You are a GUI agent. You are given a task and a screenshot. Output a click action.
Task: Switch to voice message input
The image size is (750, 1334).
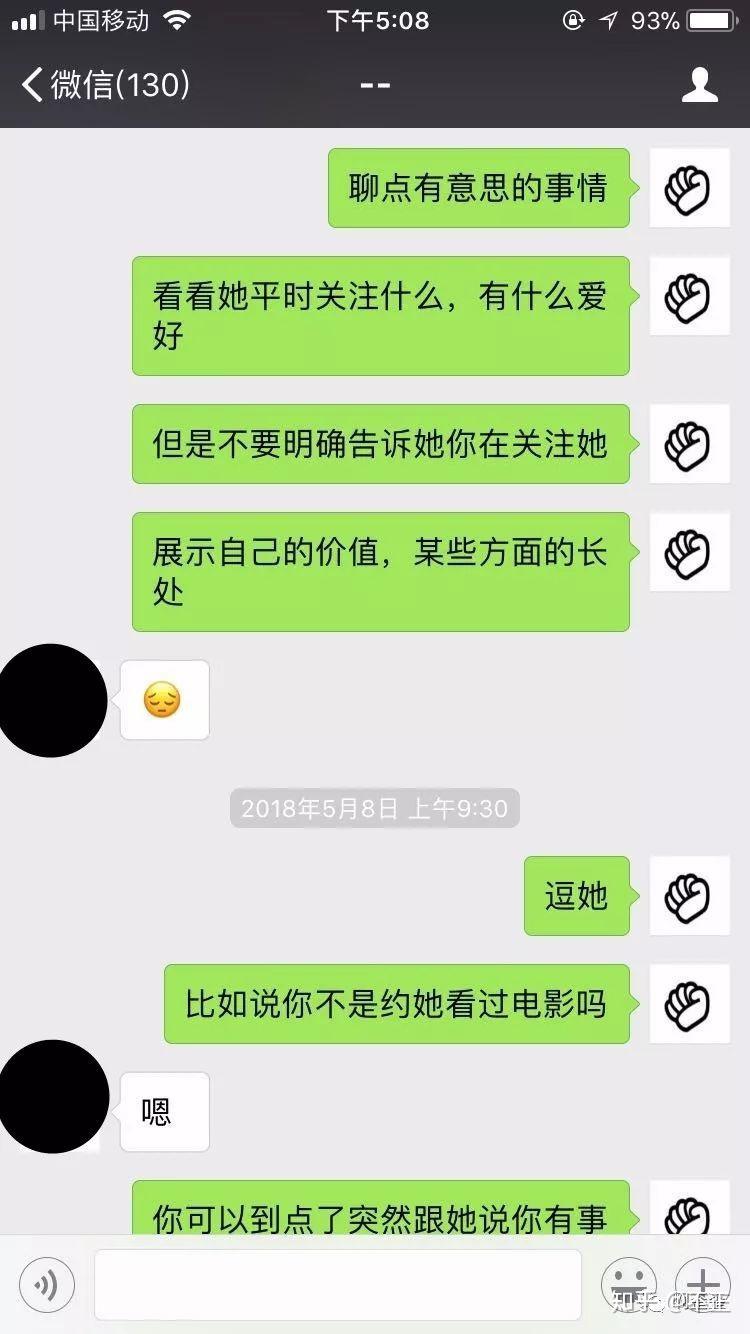[x=46, y=1284]
